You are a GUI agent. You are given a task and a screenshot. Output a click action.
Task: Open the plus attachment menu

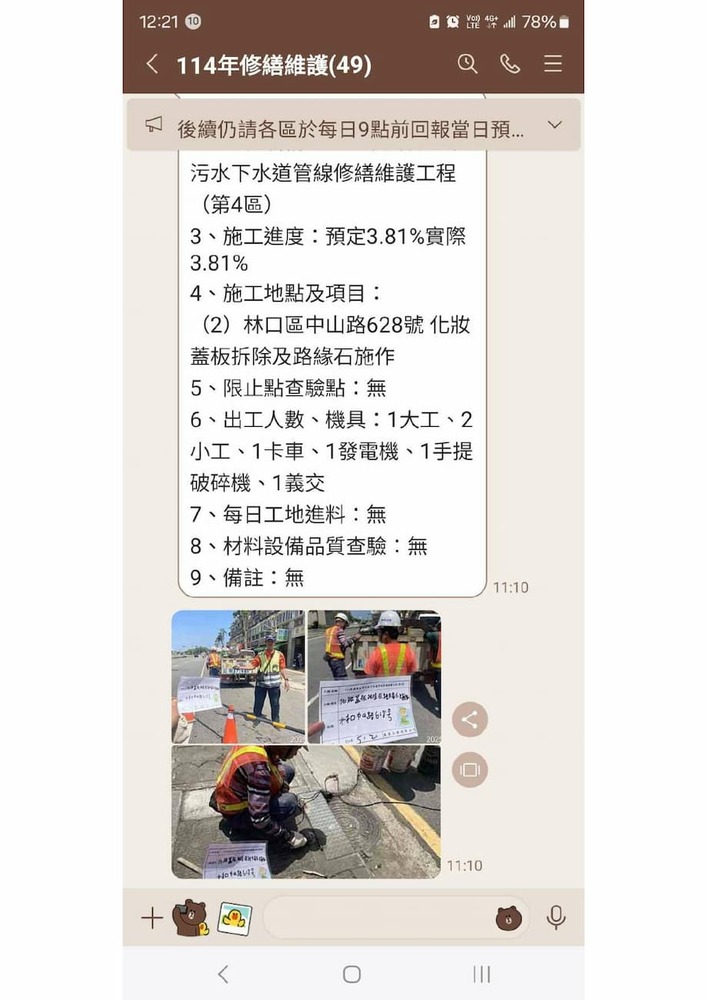pyautogui.click(x=151, y=918)
